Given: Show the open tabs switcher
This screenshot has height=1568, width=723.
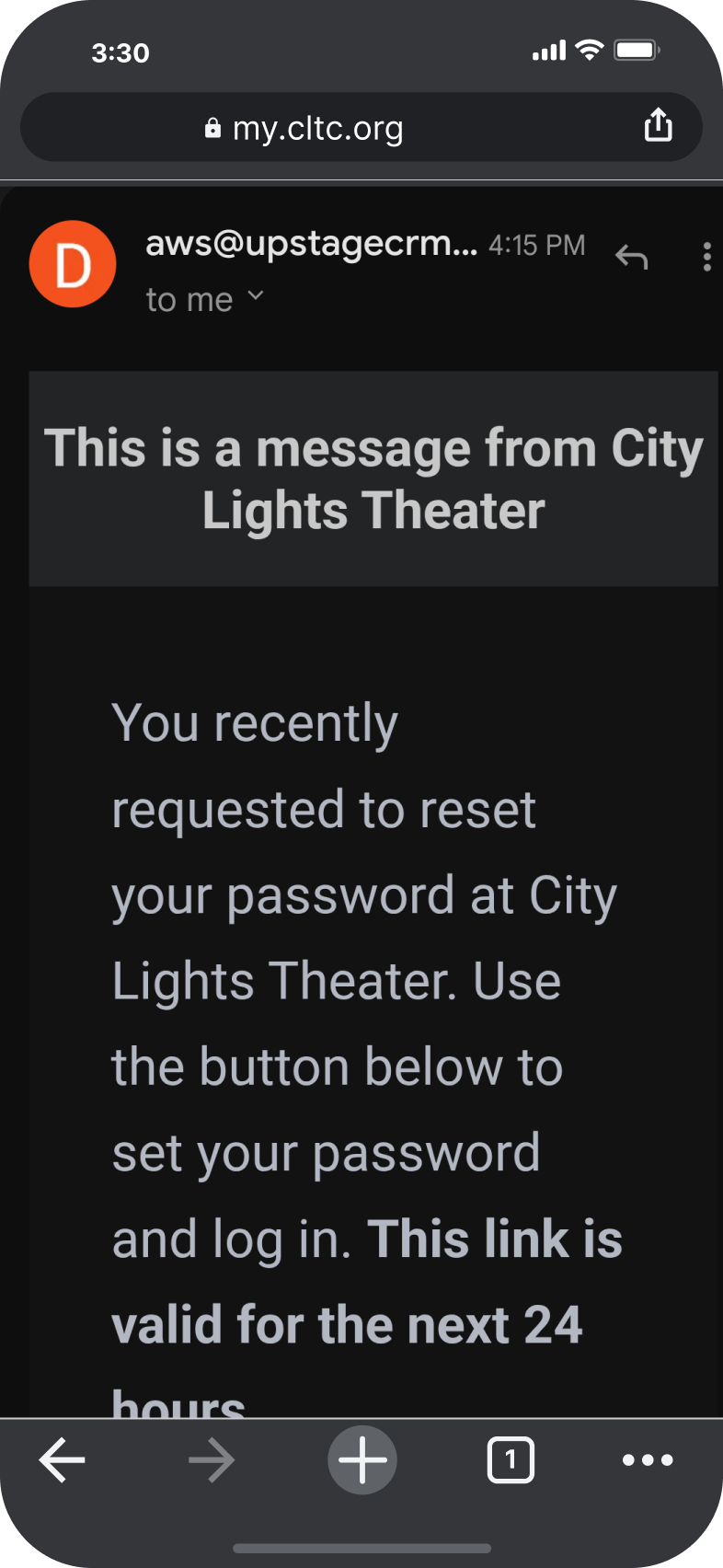Looking at the screenshot, I should click(511, 1459).
